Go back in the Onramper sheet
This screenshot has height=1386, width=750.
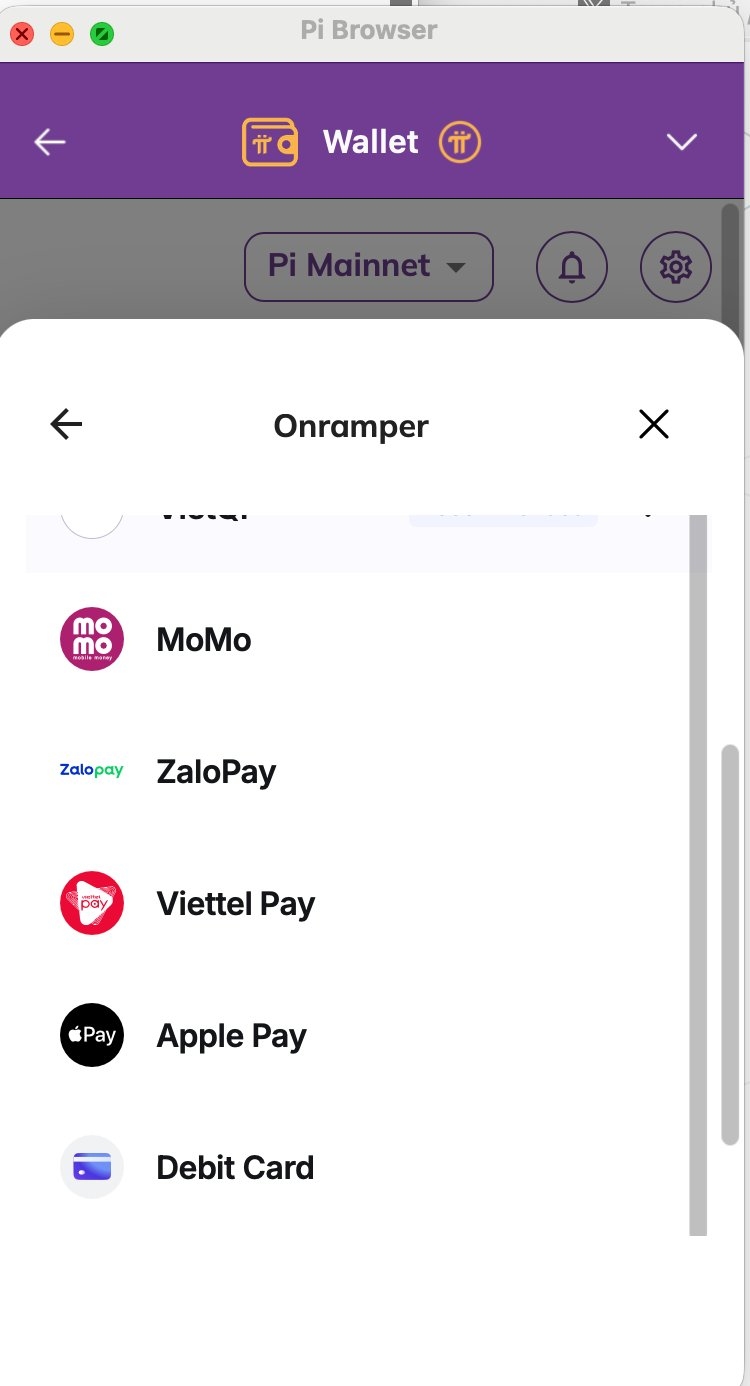tap(66, 425)
